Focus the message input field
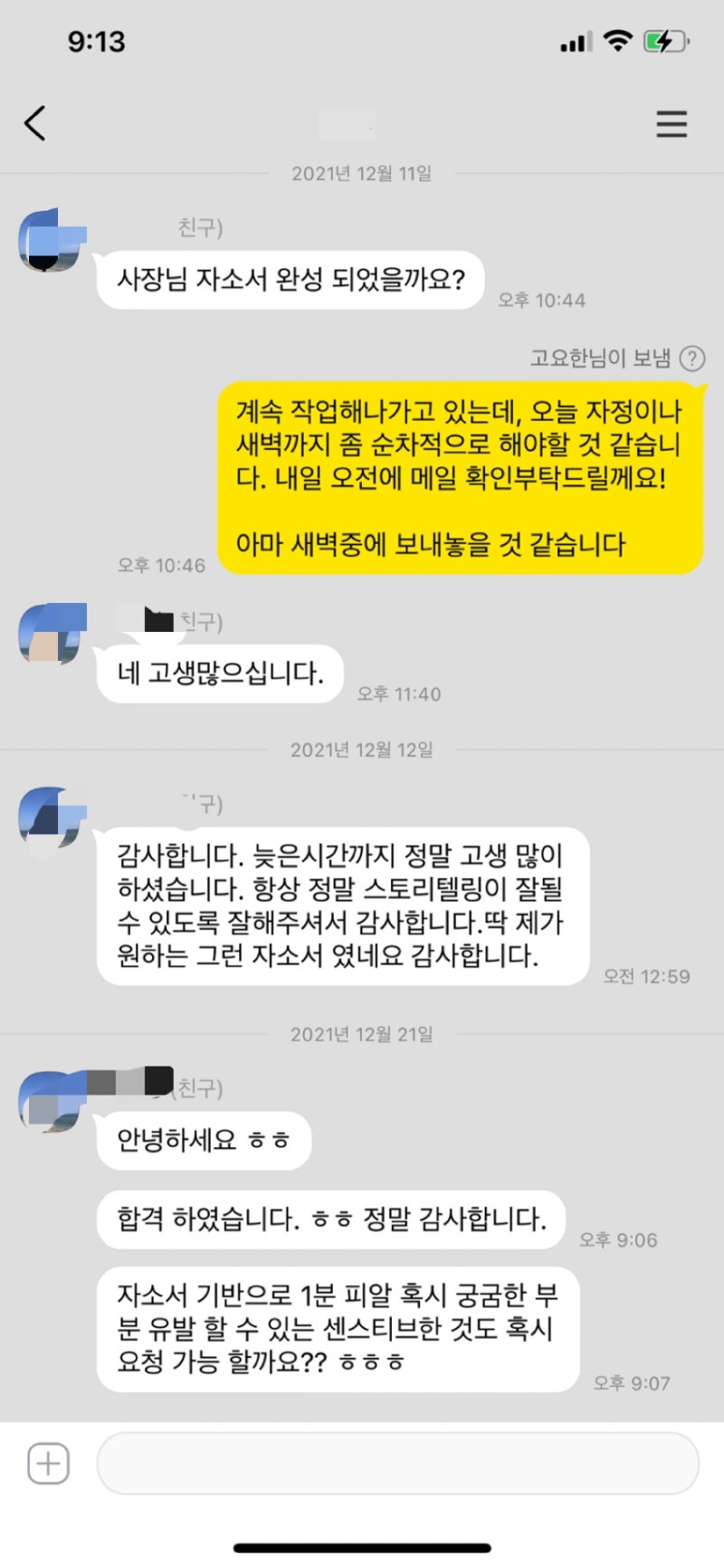The height and width of the screenshot is (1568, 724). [x=397, y=1463]
